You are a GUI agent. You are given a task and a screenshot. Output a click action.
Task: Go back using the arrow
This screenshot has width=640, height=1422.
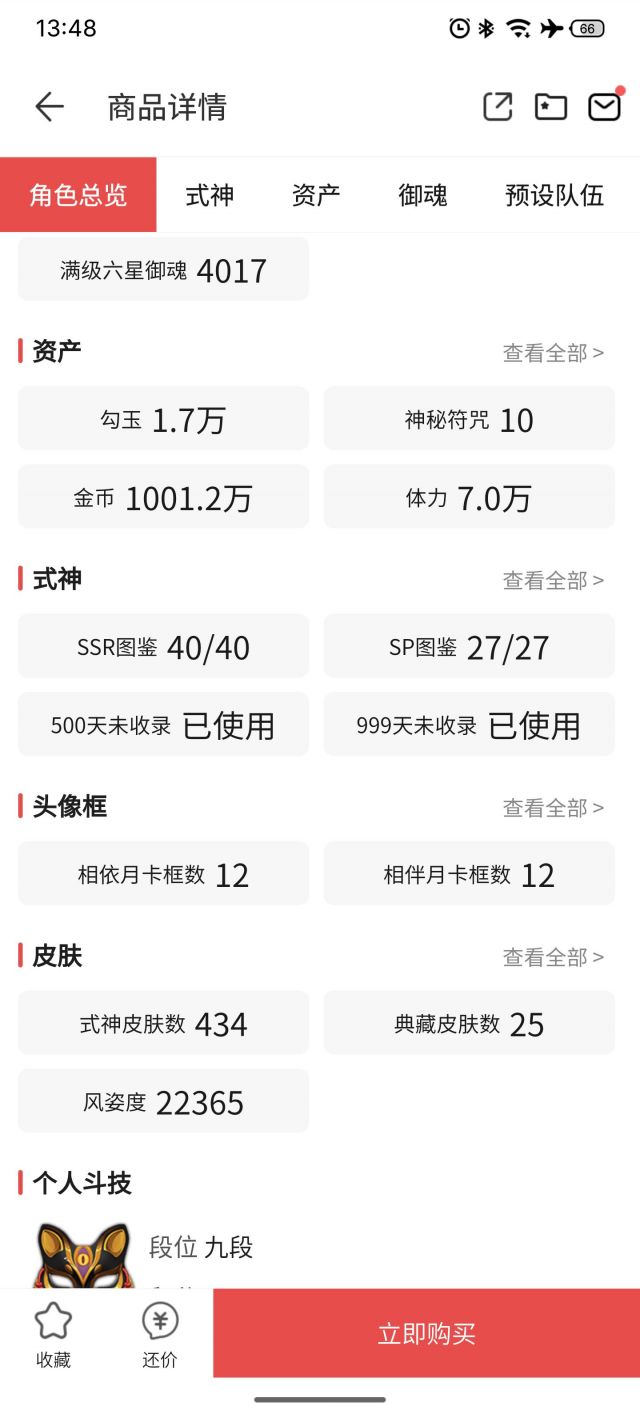49,107
